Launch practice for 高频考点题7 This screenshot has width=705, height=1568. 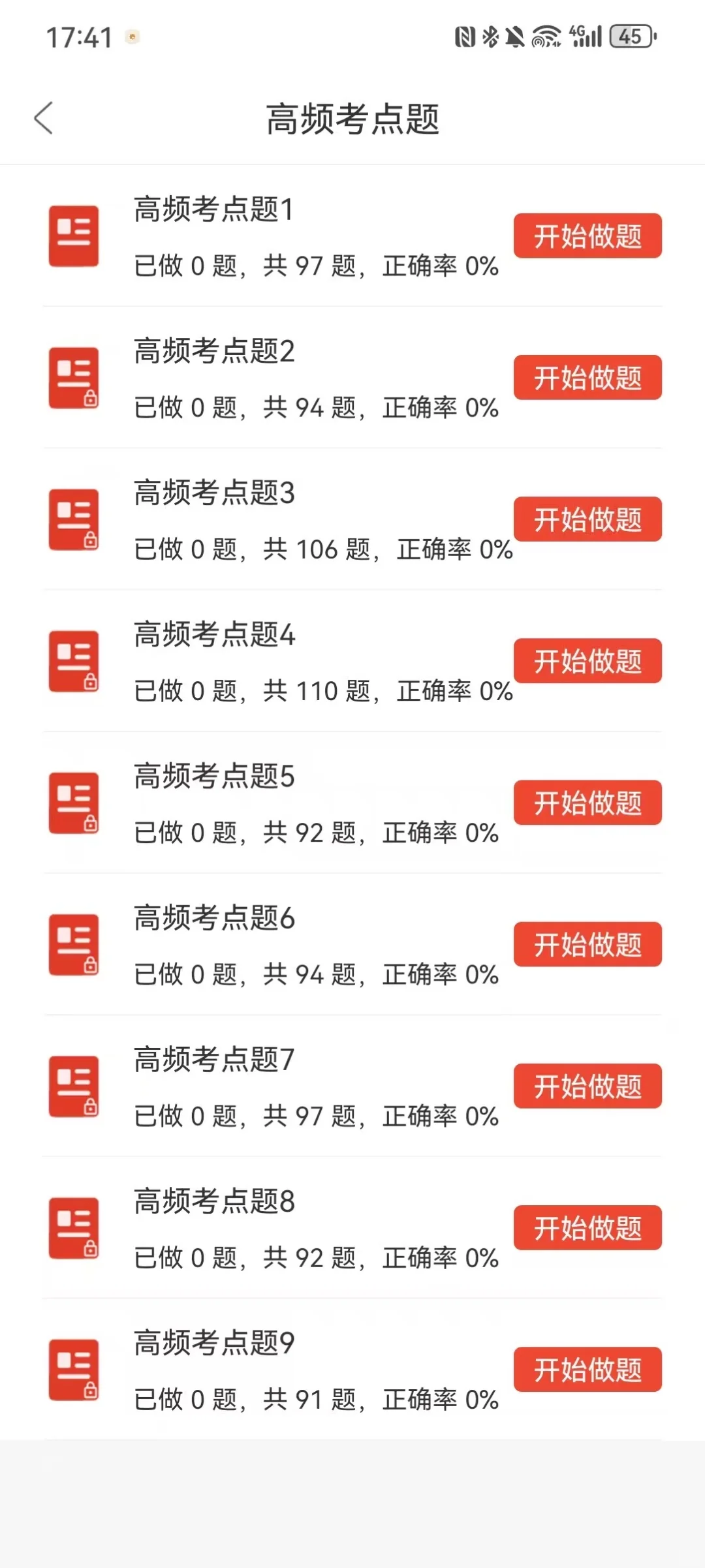587,1086
